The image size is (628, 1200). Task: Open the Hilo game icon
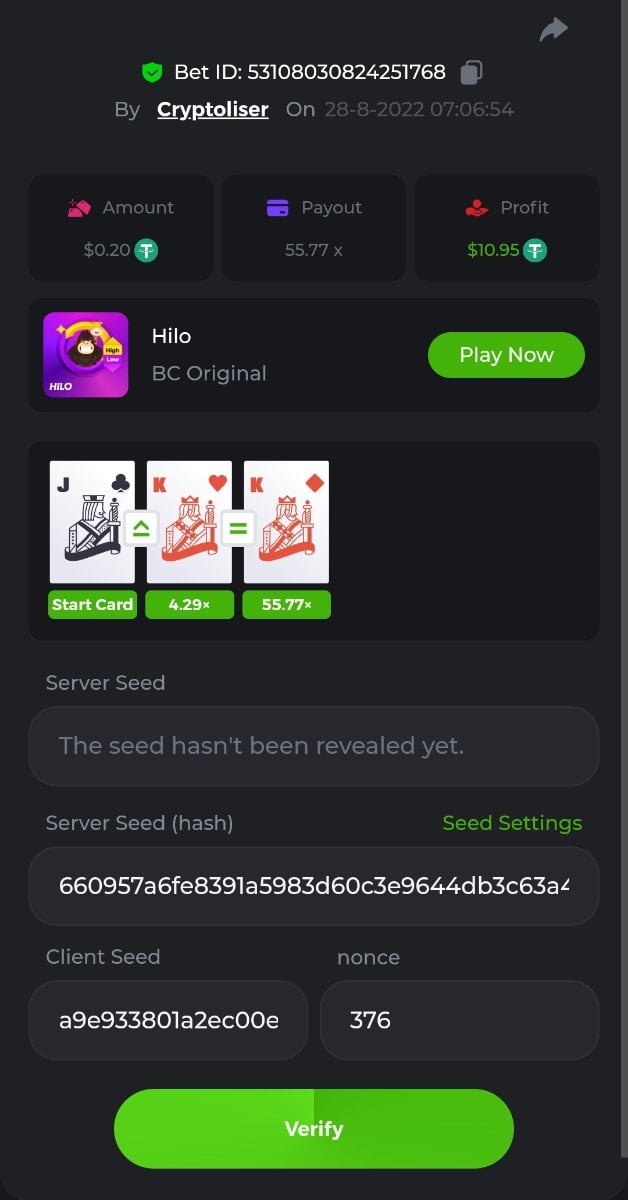pyautogui.click(x=86, y=355)
